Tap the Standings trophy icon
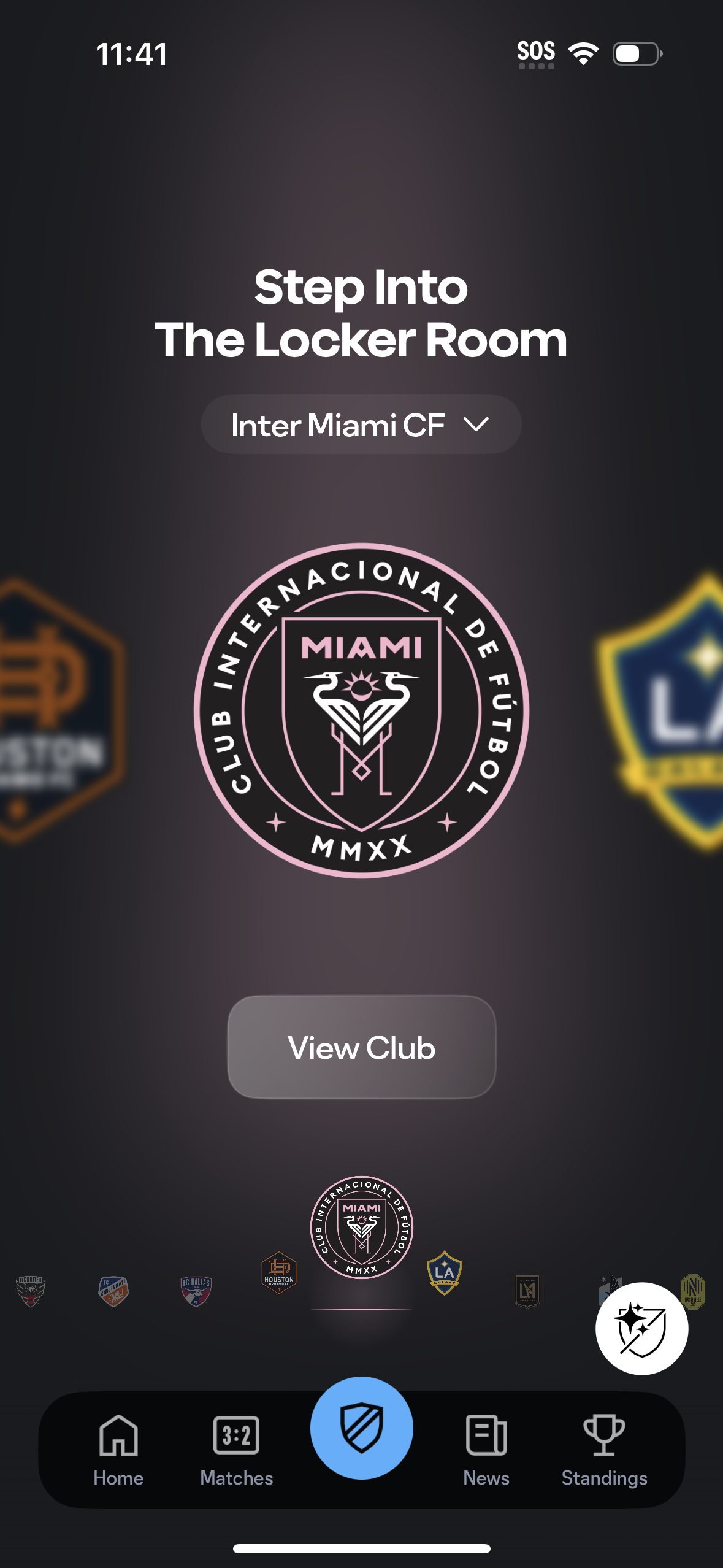 (x=604, y=1435)
